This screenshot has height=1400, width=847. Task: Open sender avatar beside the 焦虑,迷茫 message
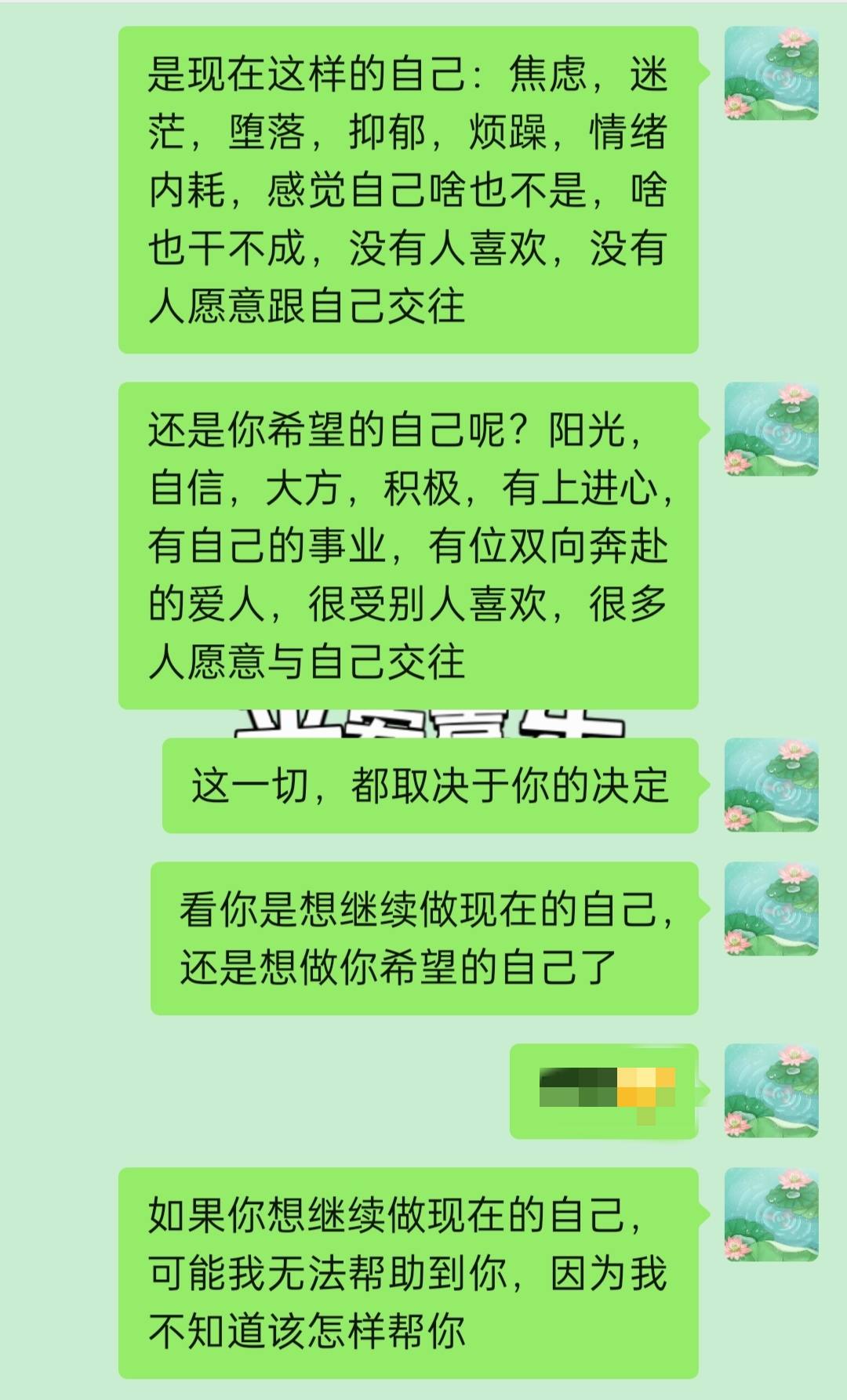tap(771, 73)
